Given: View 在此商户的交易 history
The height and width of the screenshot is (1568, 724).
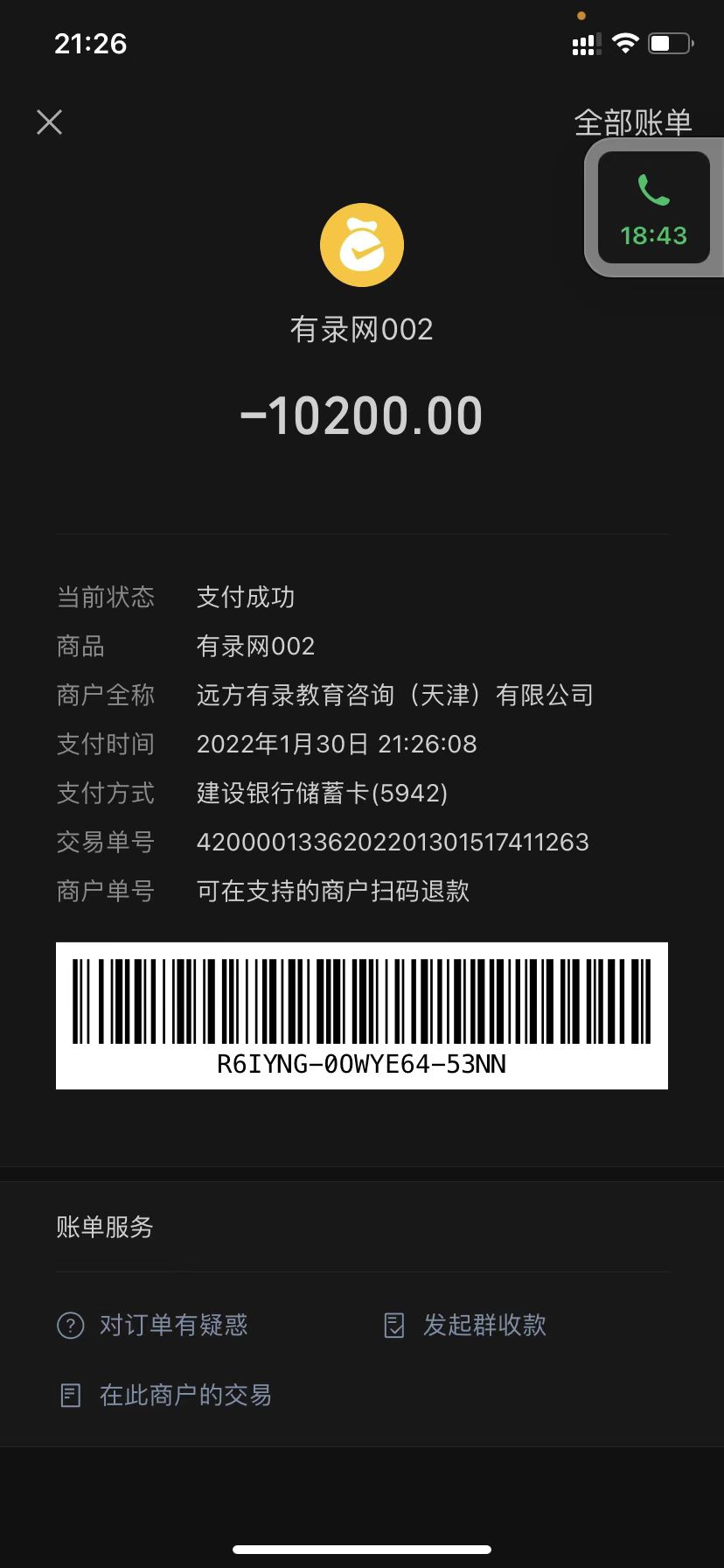Looking at the screenshot, I should [x=166, y=1395].
